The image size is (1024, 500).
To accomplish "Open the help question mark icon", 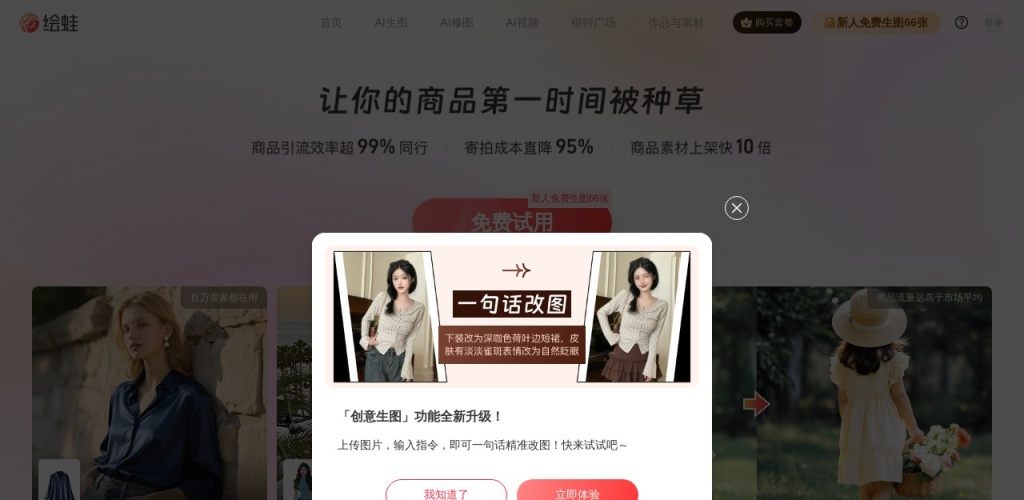I will click(962, 22).
